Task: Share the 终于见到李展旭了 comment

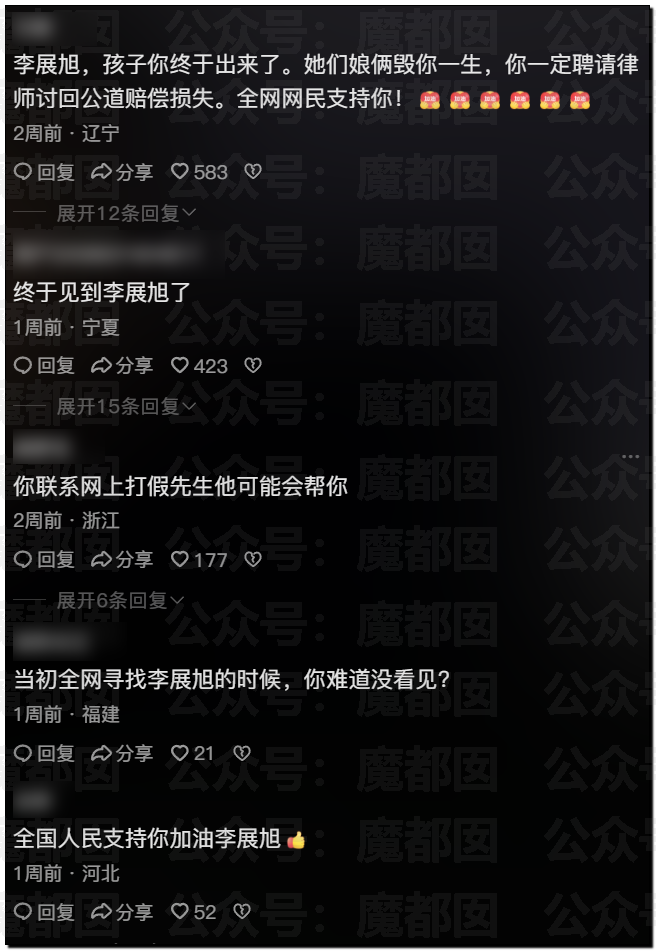Action: click(122, 366)
